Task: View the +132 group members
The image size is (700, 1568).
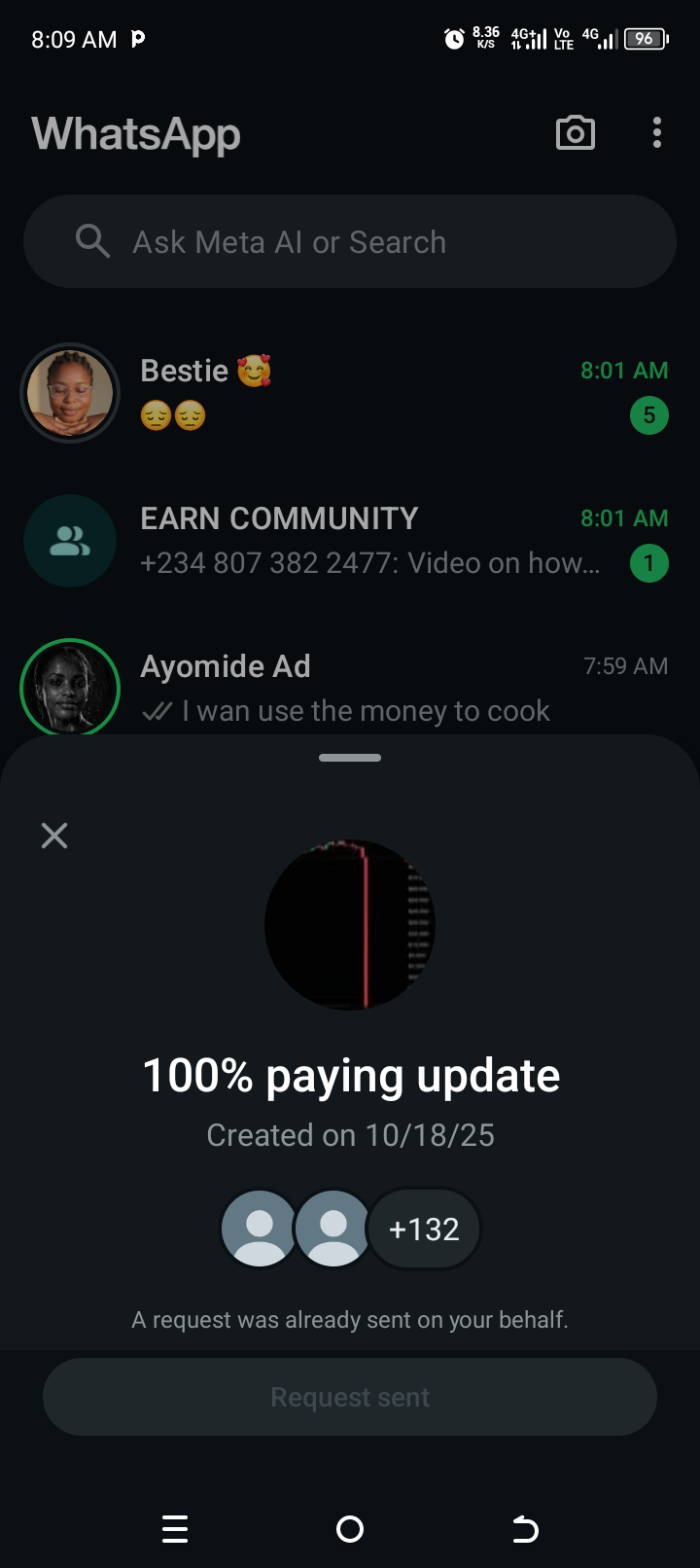Action: point(424,1229)
